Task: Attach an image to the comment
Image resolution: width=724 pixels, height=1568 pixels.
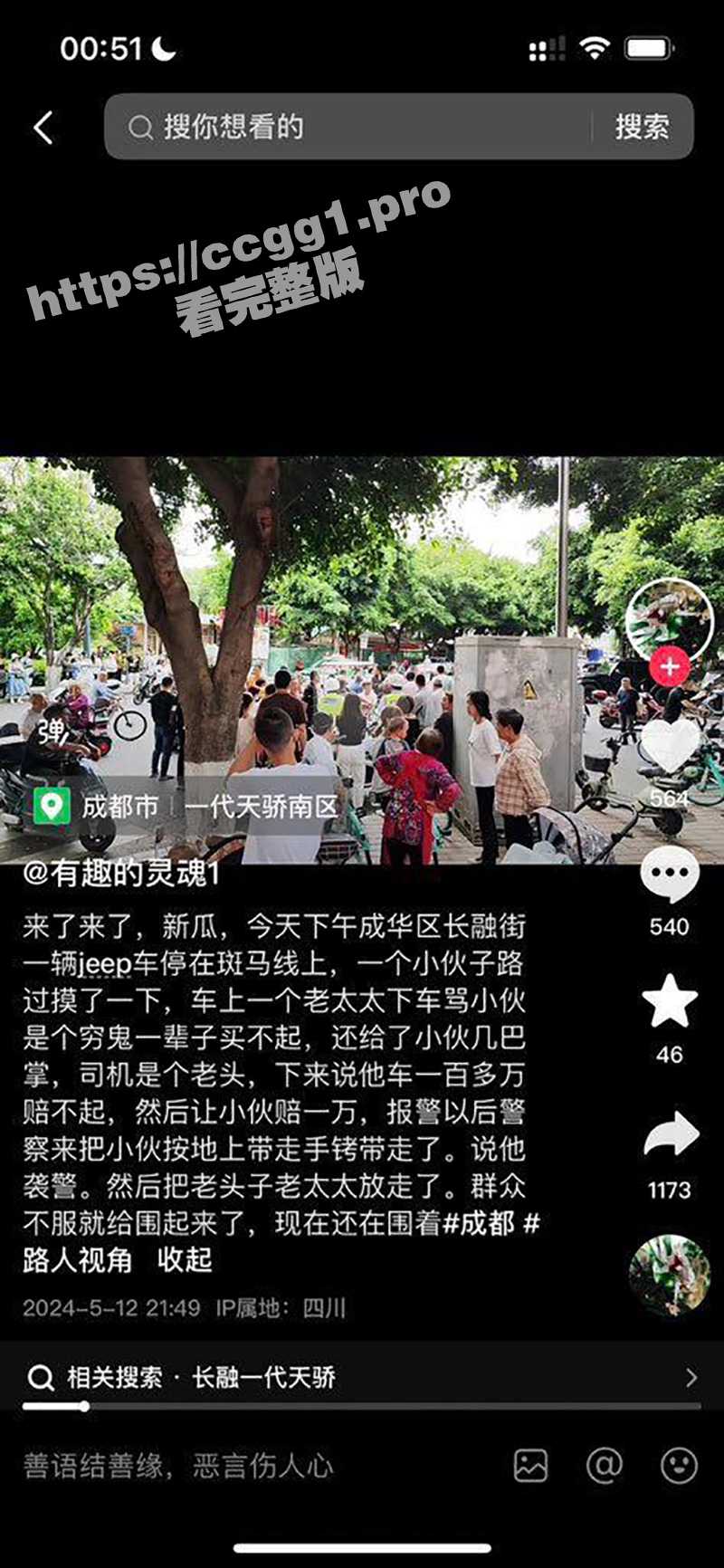Action: click(x=531, y=1466)
